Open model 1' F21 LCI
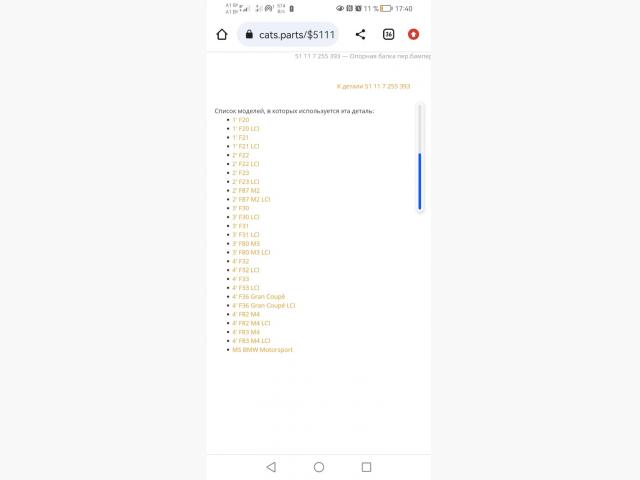The image size is (640, 480). click(x=246, y=146)
